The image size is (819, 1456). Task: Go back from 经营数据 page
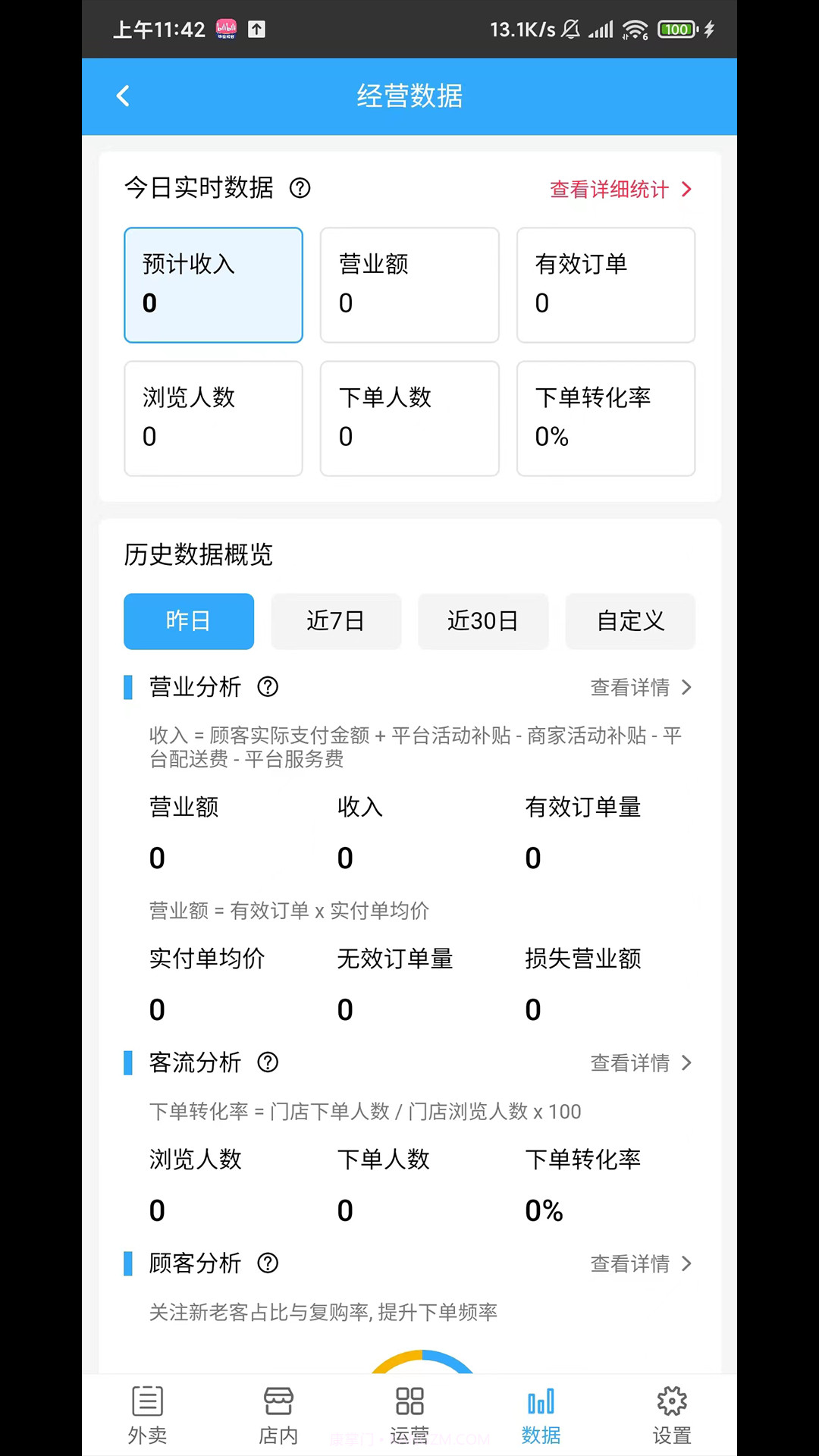click(x=123, y=96)
